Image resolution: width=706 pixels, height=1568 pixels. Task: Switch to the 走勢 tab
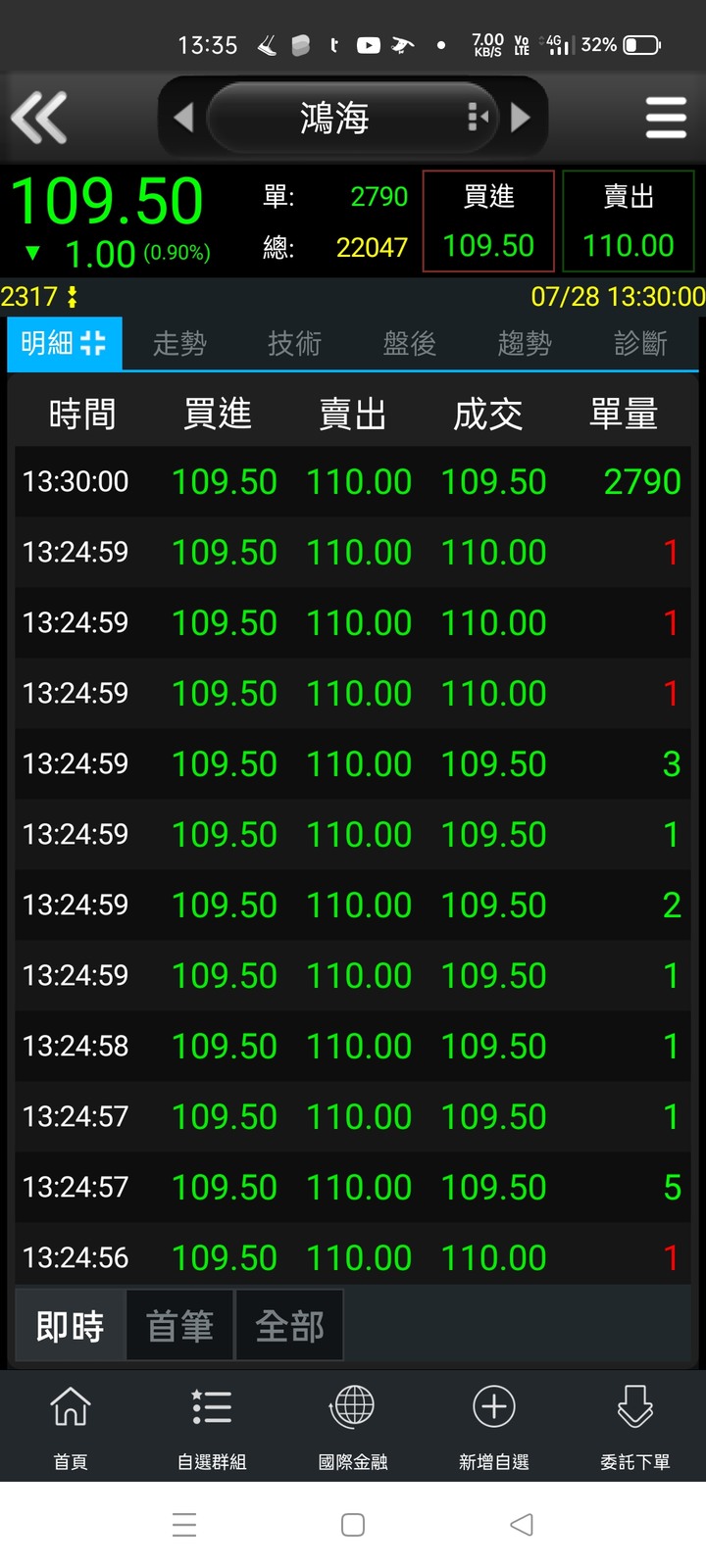(179, 343)
